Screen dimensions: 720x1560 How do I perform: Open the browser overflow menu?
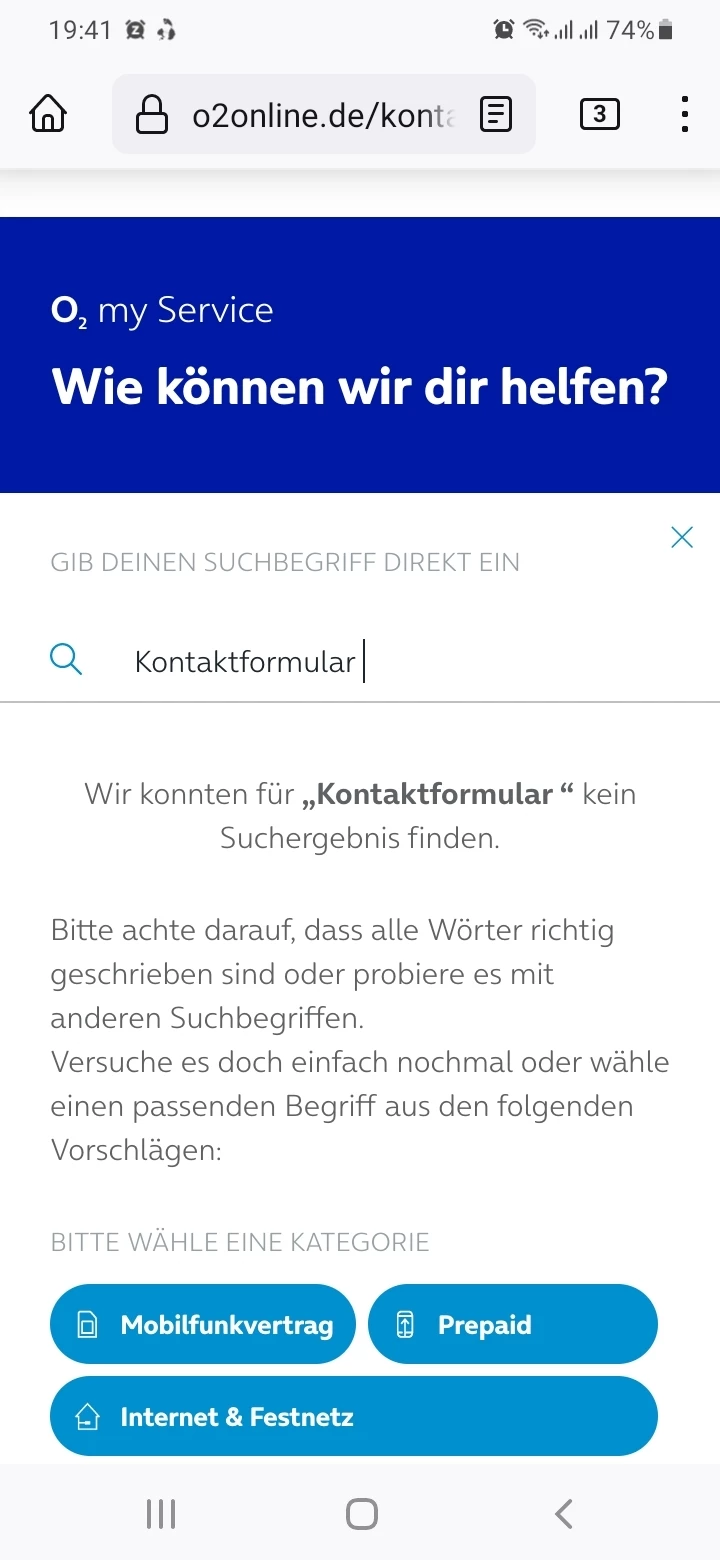(684, 114)
